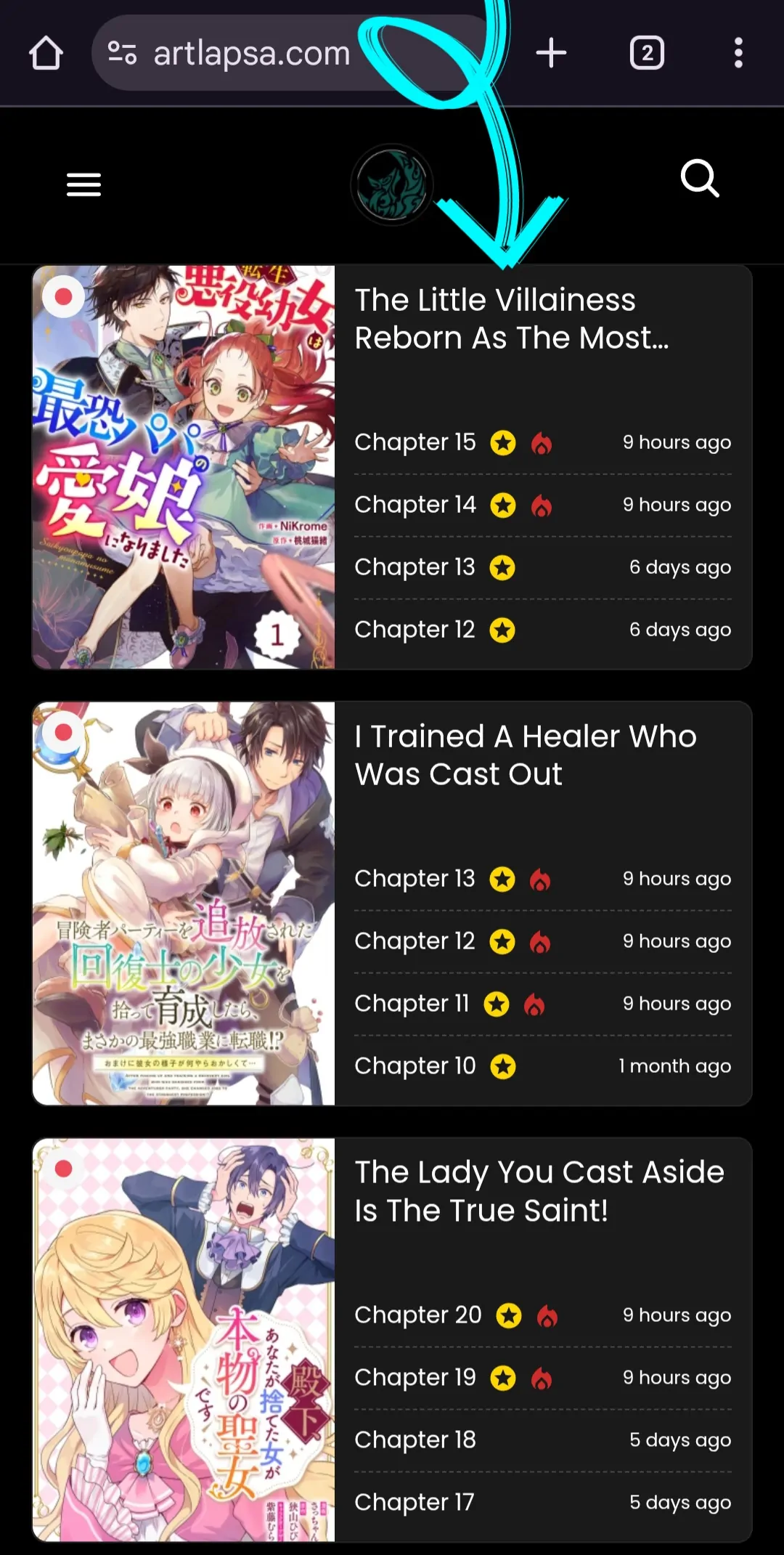Viewport: 784px width, 1555px height.
Task: Open The Lady You Cast Aside cover
Action: [184, 1339]
